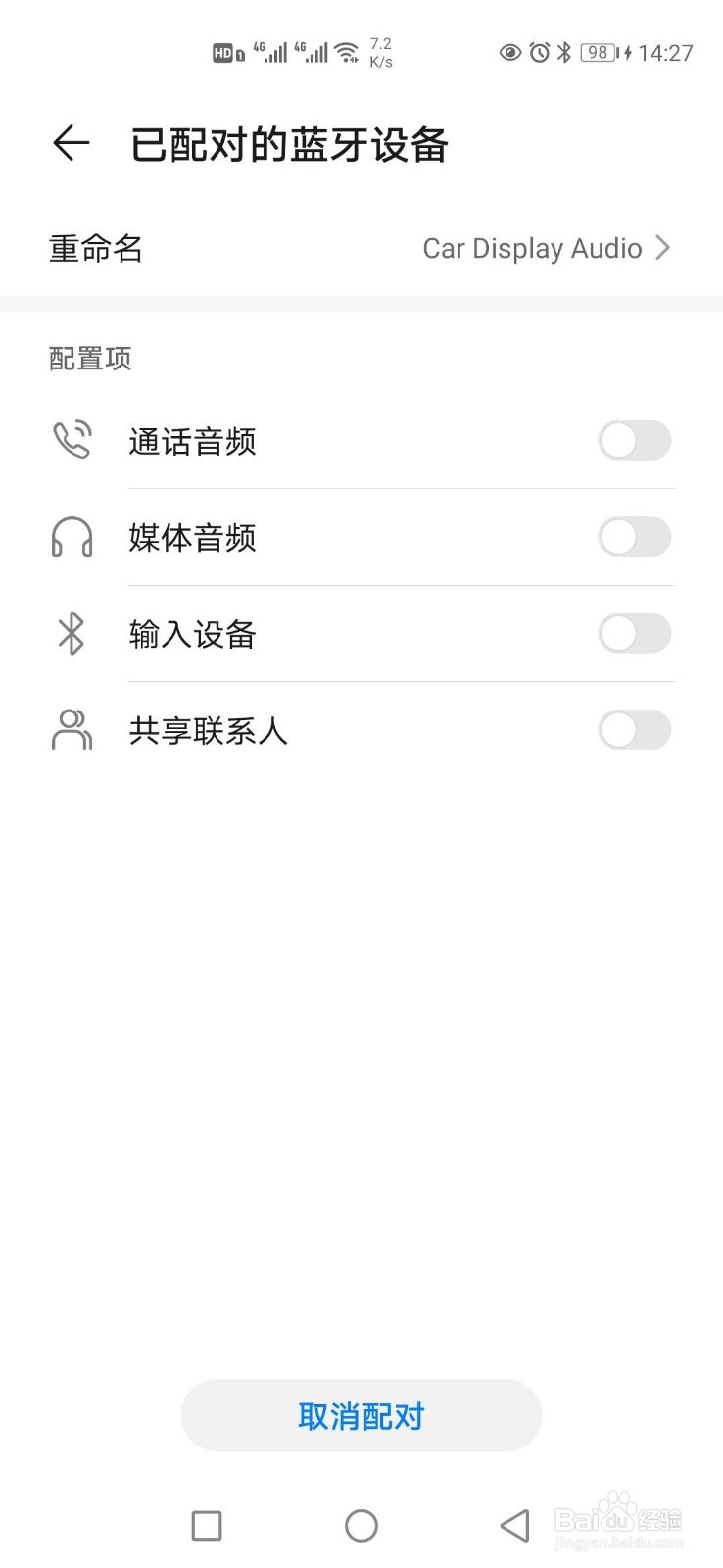Turn on 媒体音频 toggle

[634, 537]
